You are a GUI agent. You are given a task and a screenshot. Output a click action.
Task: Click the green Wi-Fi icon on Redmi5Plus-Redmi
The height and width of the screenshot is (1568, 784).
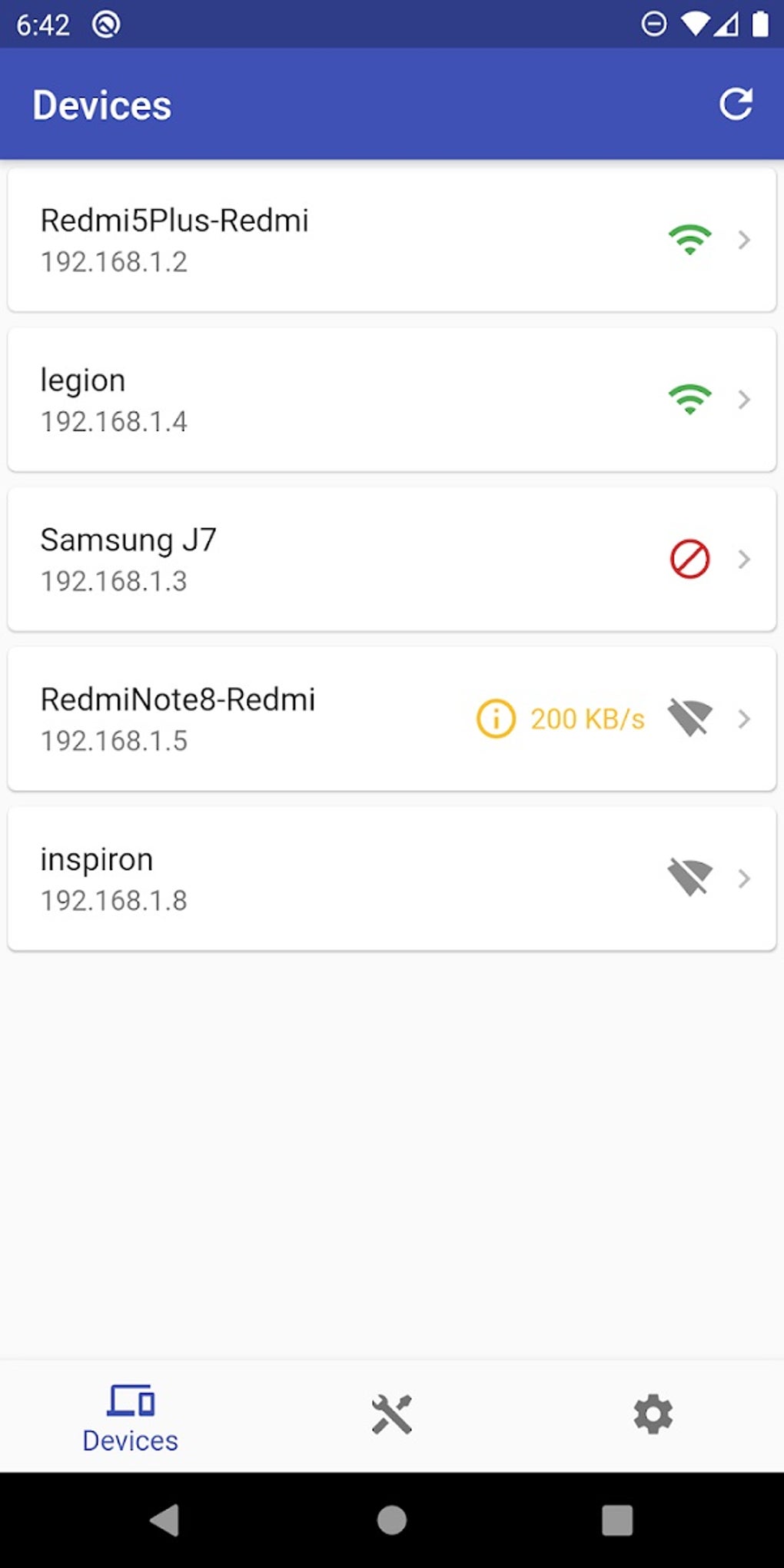click(x=689, y=240)
